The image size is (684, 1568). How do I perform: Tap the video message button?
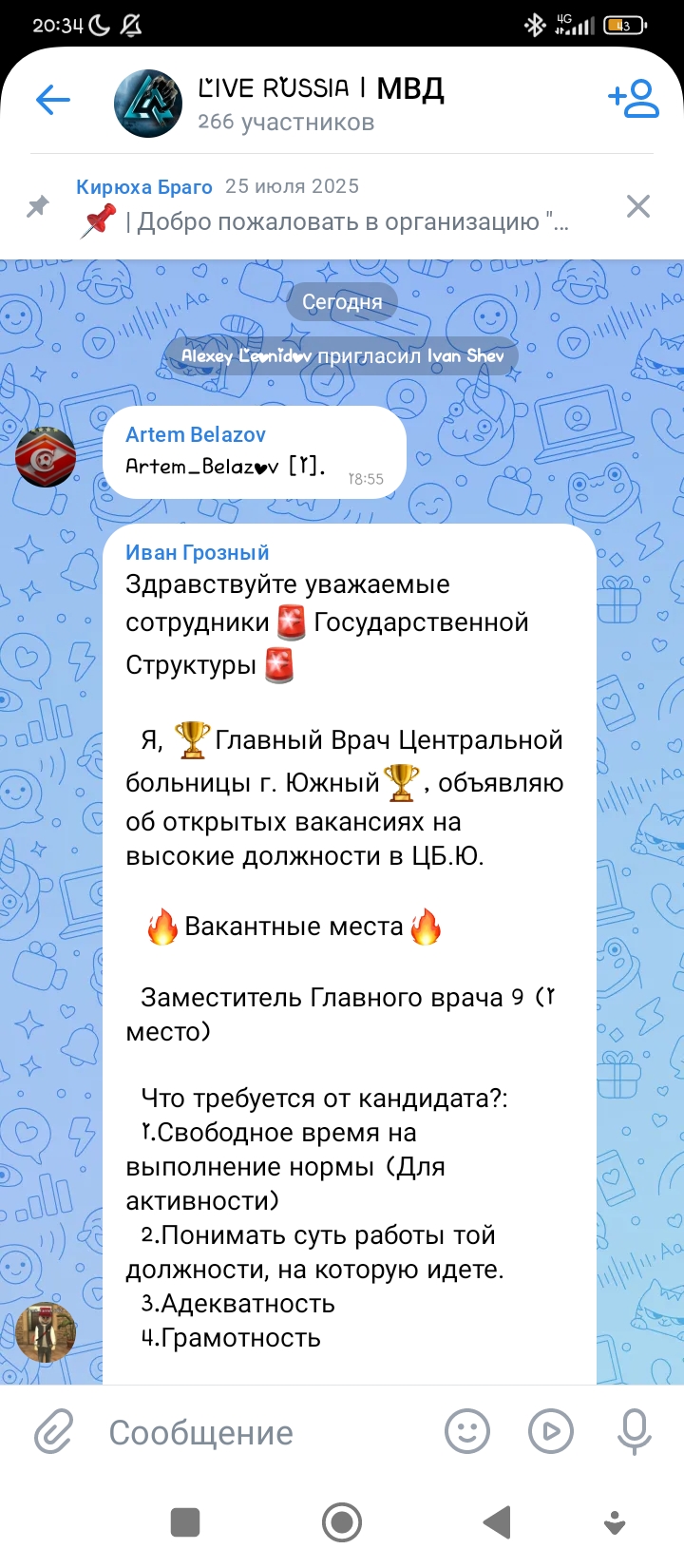(x=551, y=1431)
